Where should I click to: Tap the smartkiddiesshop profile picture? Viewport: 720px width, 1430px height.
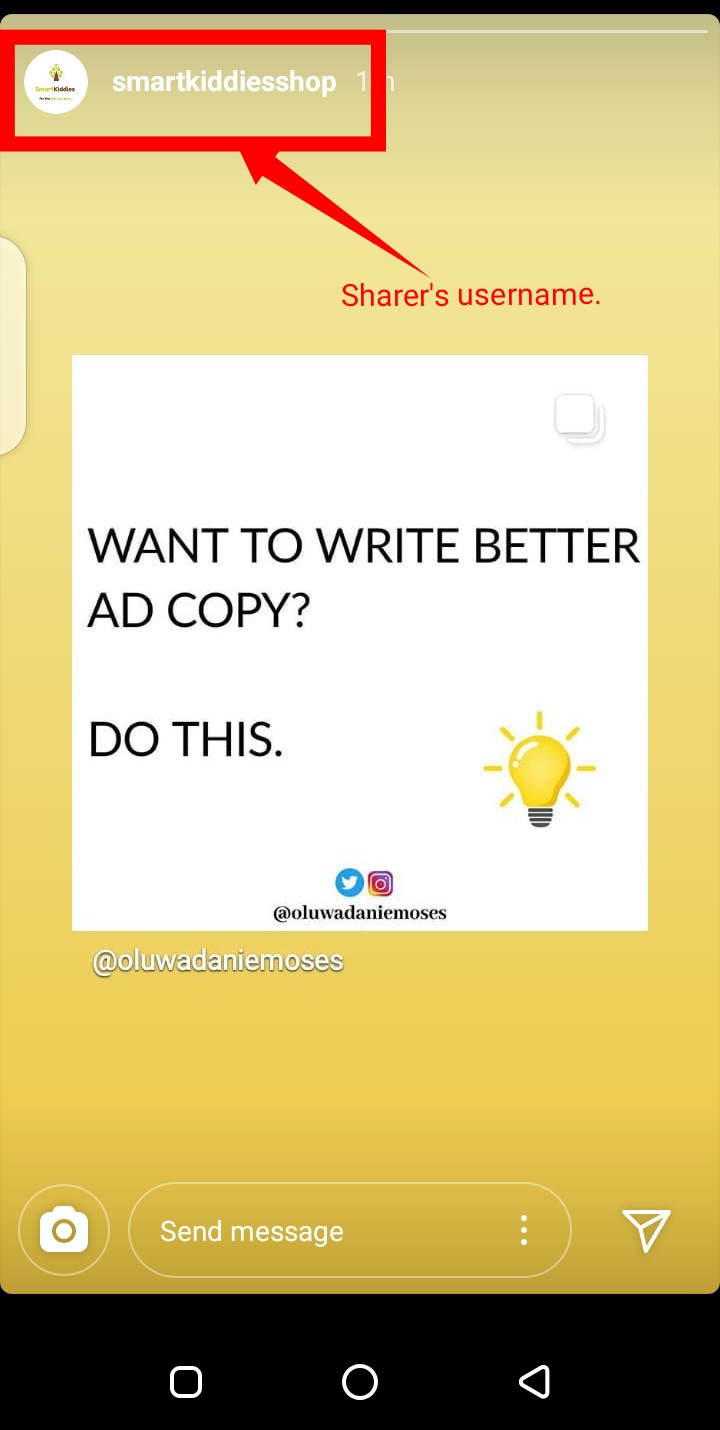[56, 82]
